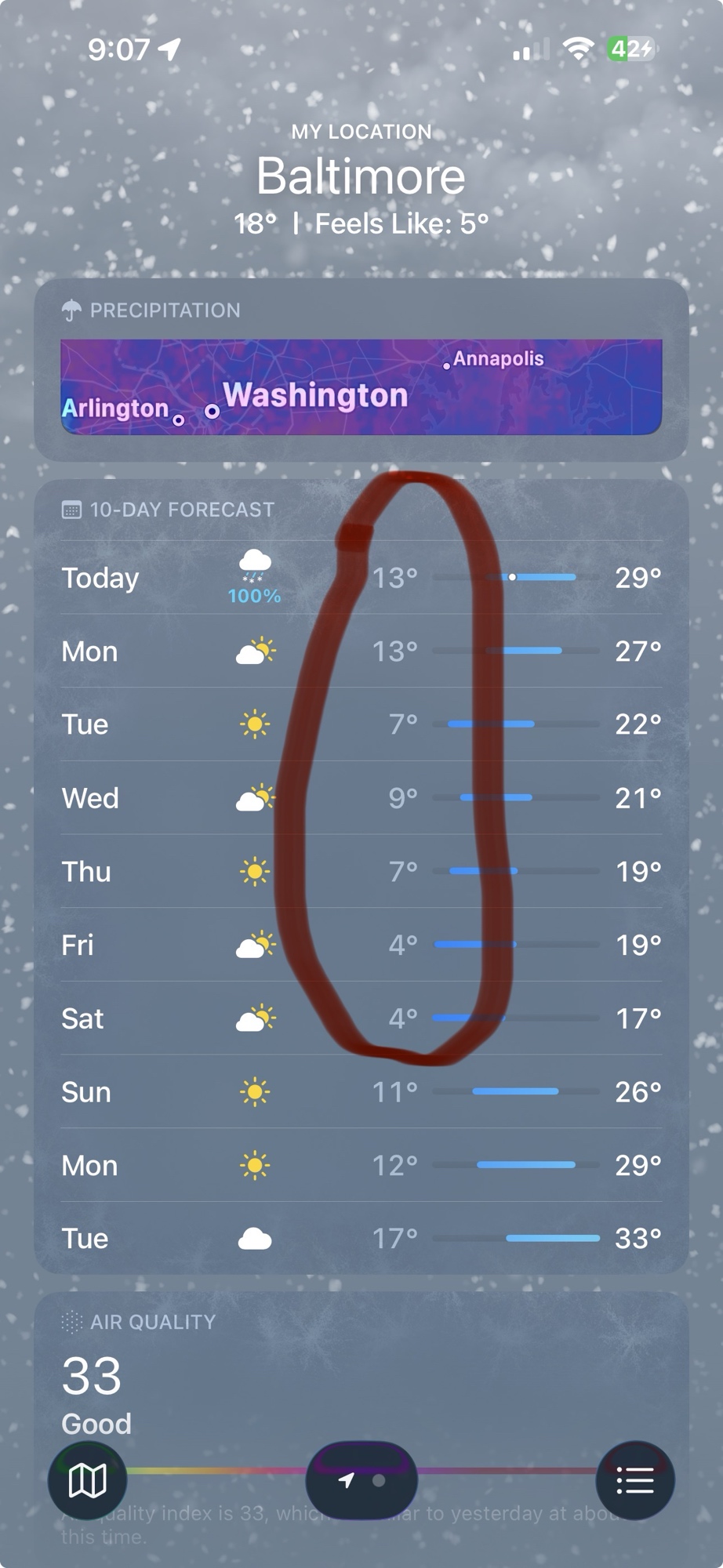Open the map view button

click(x=87, y=1481)
